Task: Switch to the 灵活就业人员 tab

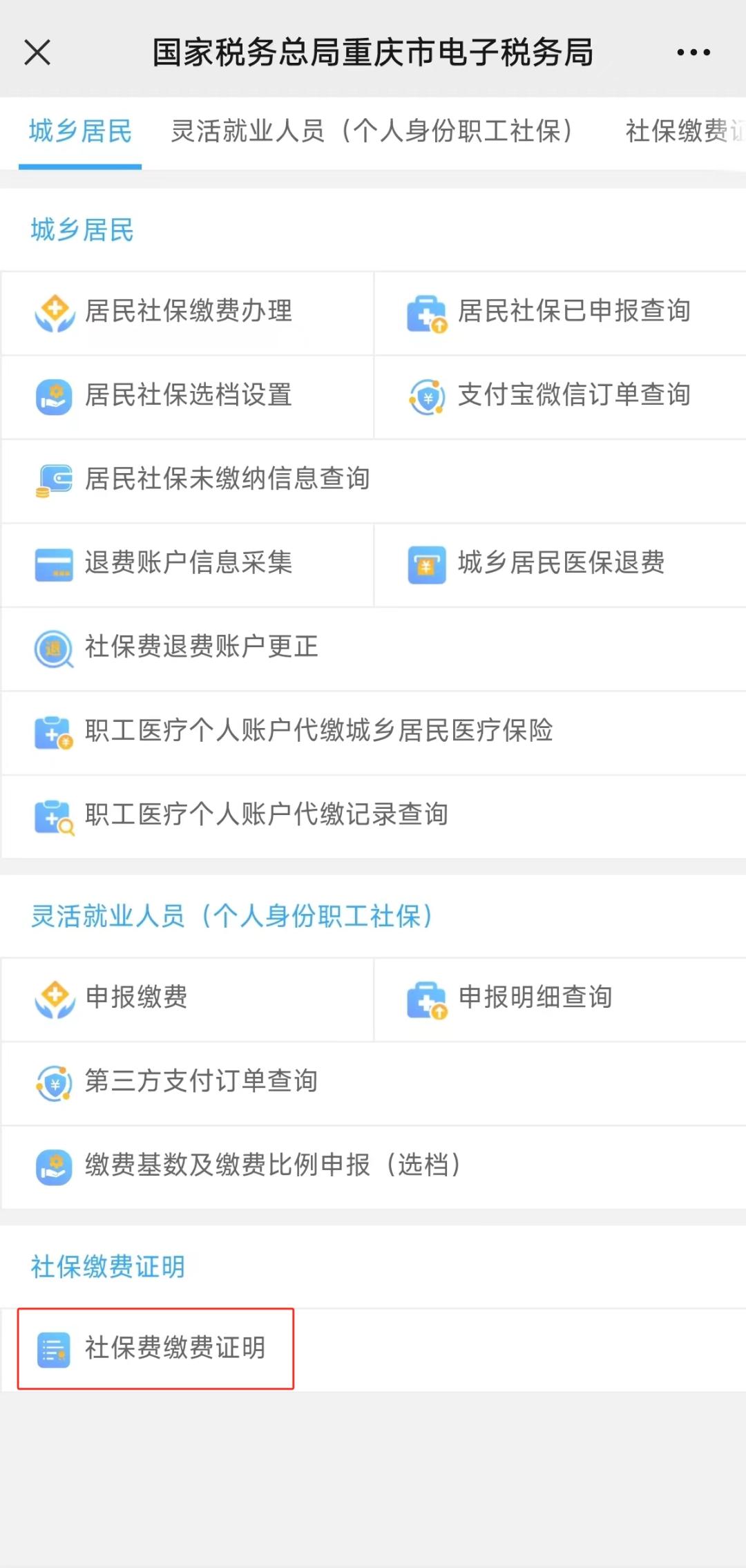Action: [372, 131]
